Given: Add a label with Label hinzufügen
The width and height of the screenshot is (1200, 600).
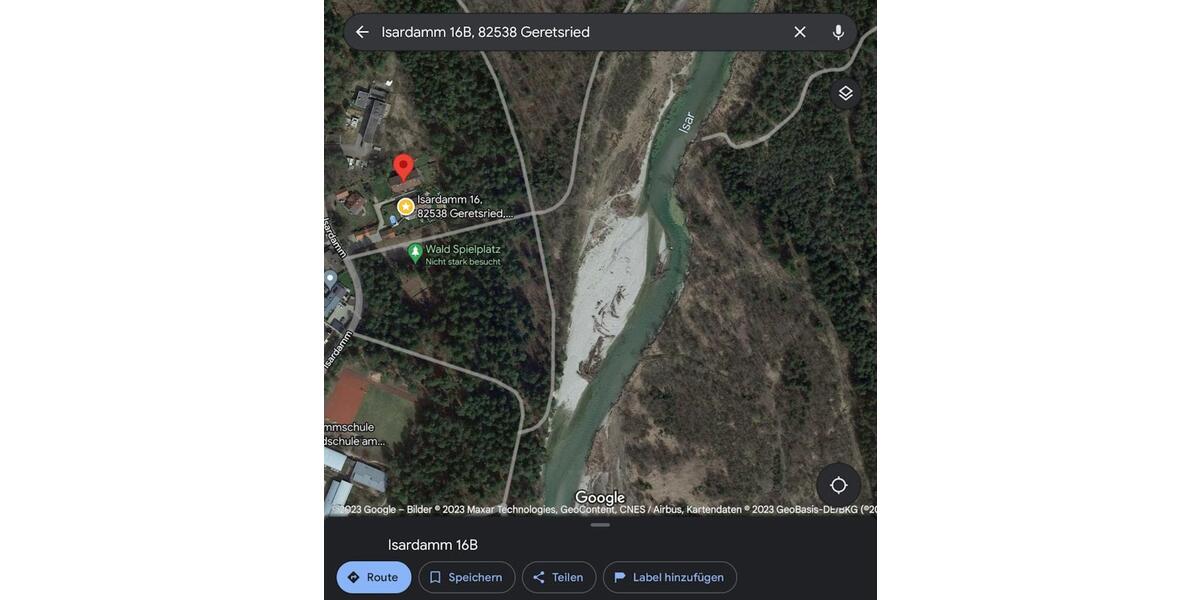Looking at the screenshot, I should (669, 577).
